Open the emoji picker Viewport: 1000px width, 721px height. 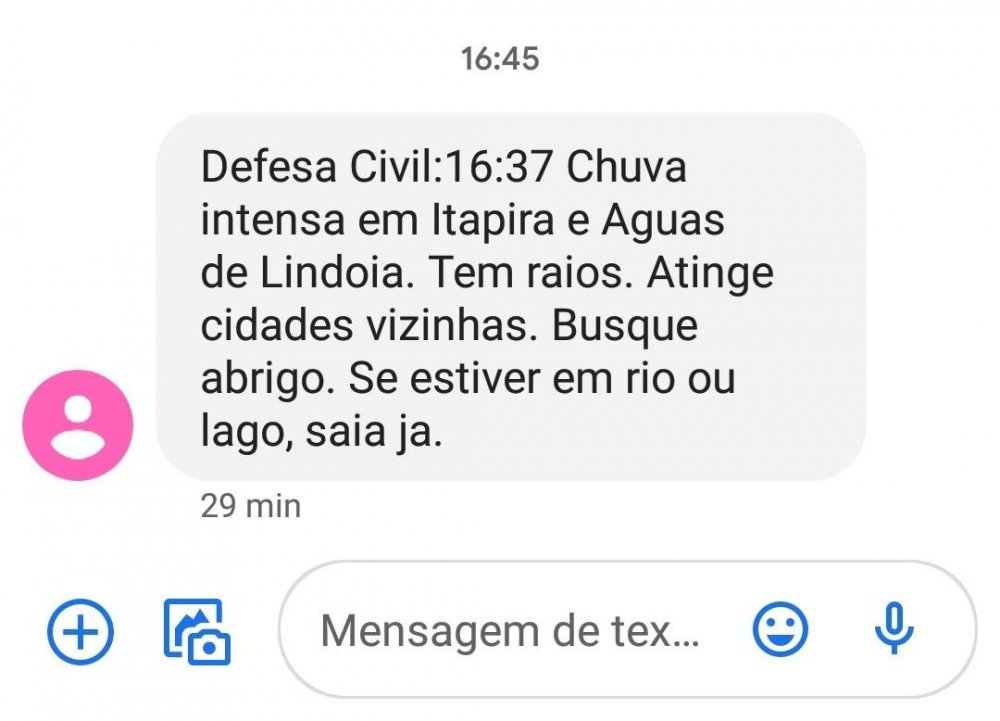779,630
